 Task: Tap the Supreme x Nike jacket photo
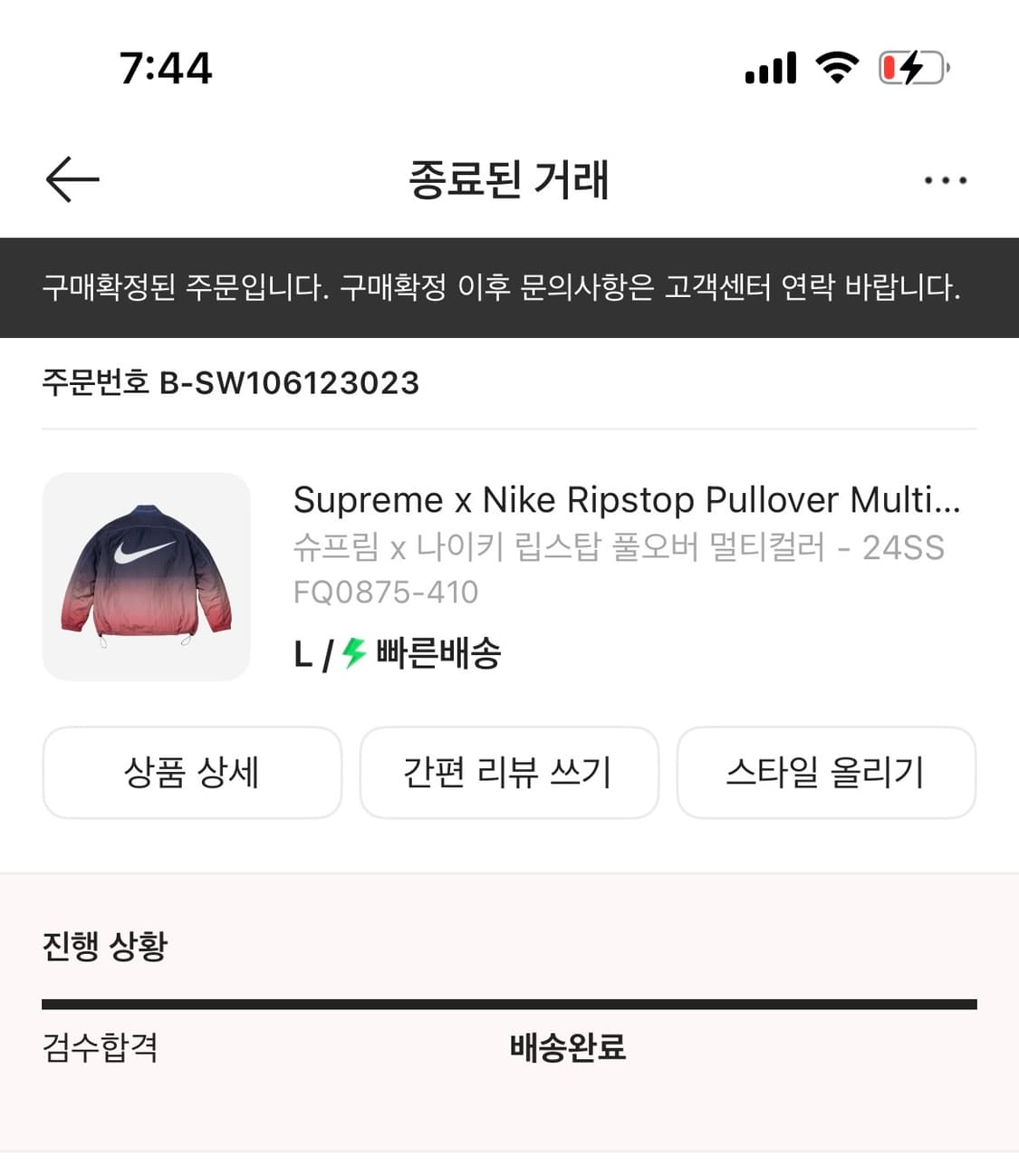pyautogui.click(x=147, y=574)
